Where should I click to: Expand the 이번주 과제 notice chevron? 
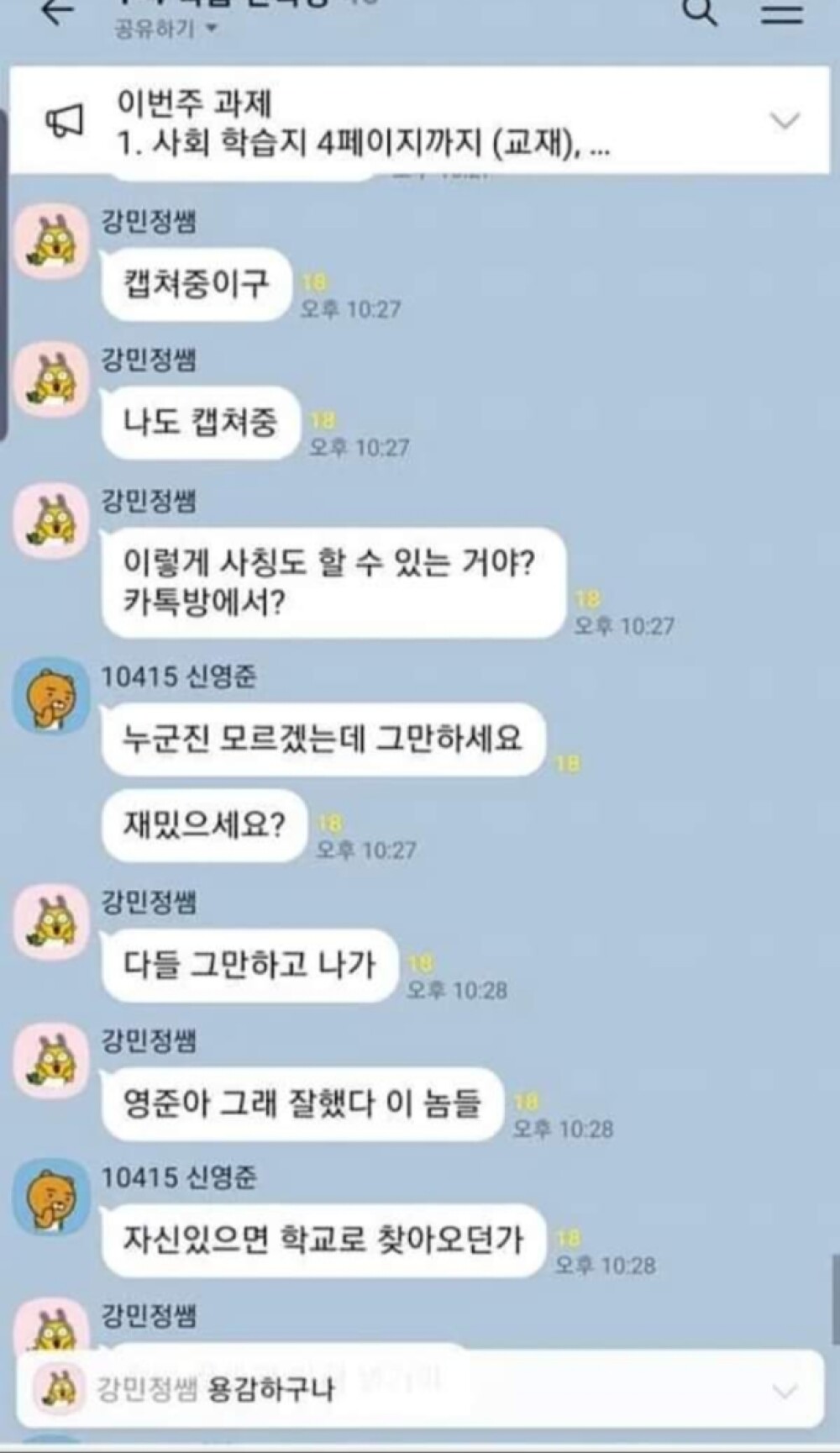[785, 121]
